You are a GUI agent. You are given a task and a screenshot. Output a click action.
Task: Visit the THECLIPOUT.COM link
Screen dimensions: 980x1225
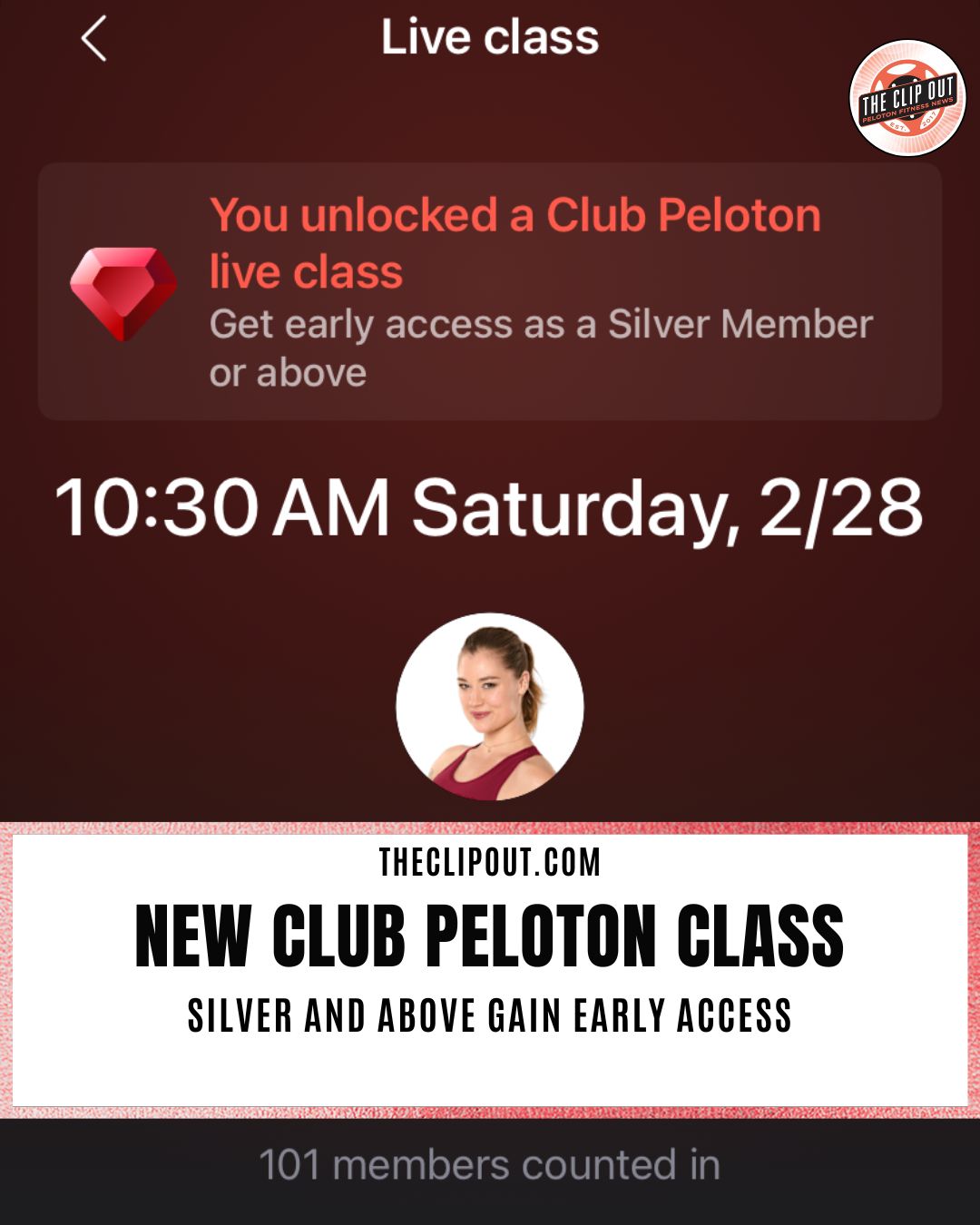[x=490, y=867]
